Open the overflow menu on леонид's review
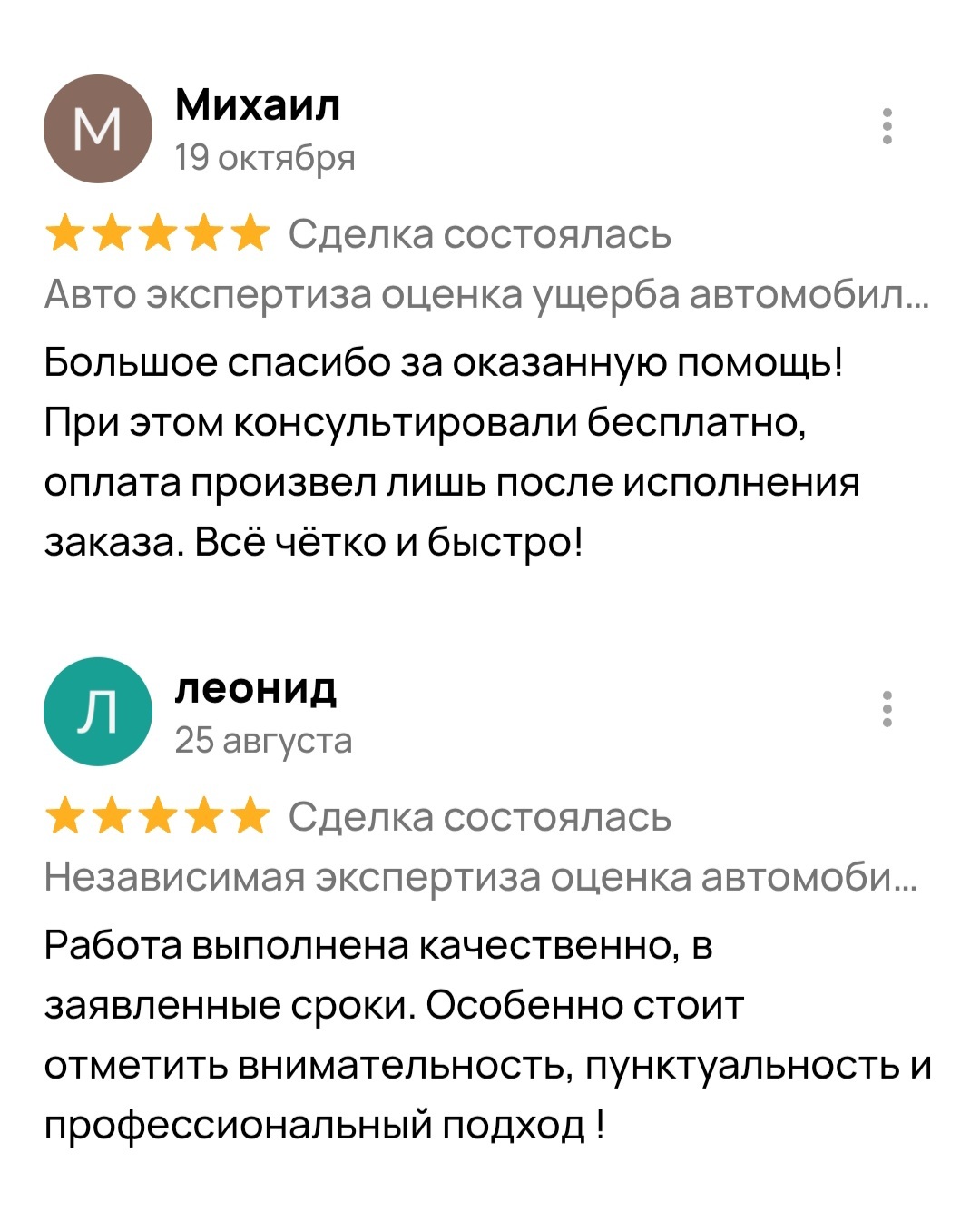Viewport: 980px width, 1212px height. (x=887, y=709)
